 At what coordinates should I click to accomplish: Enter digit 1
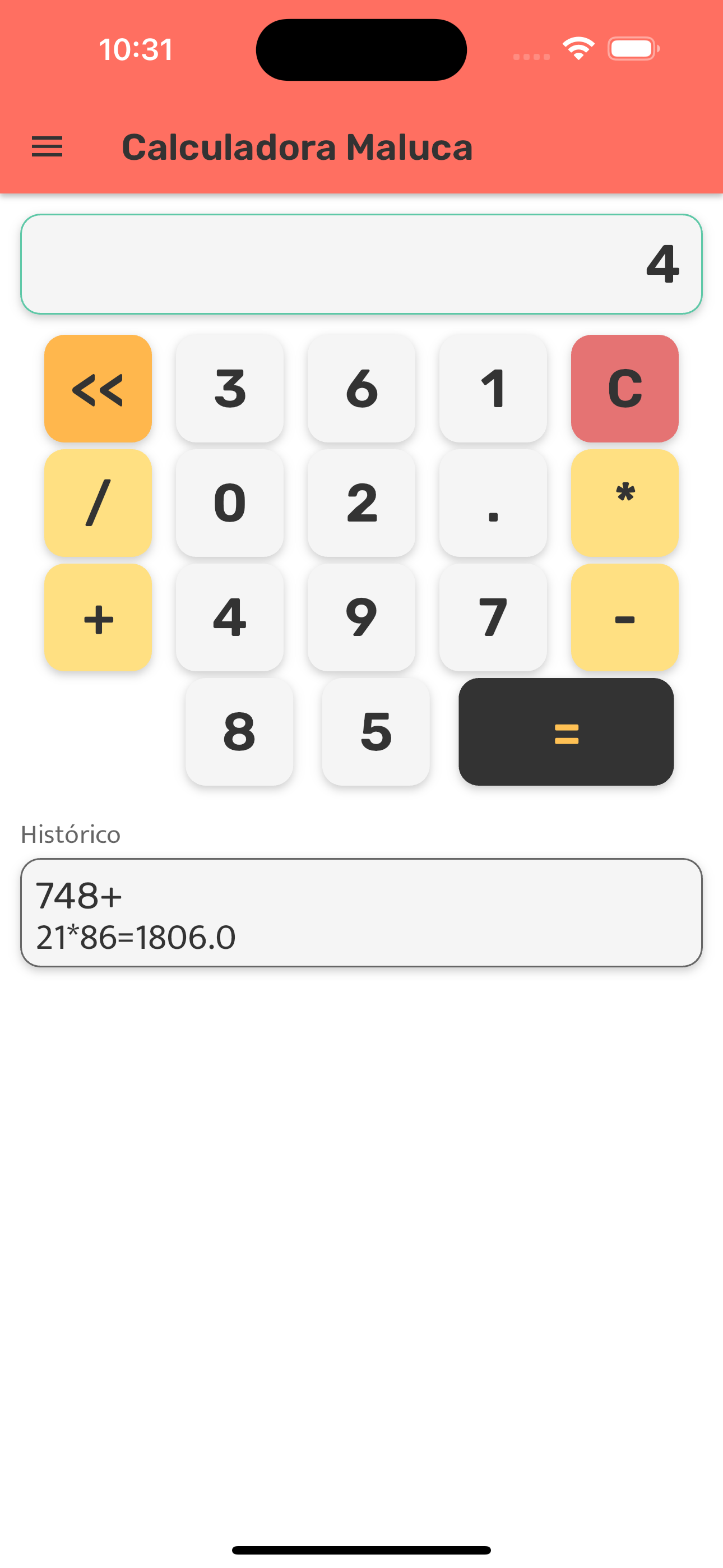tap(493, 388)
